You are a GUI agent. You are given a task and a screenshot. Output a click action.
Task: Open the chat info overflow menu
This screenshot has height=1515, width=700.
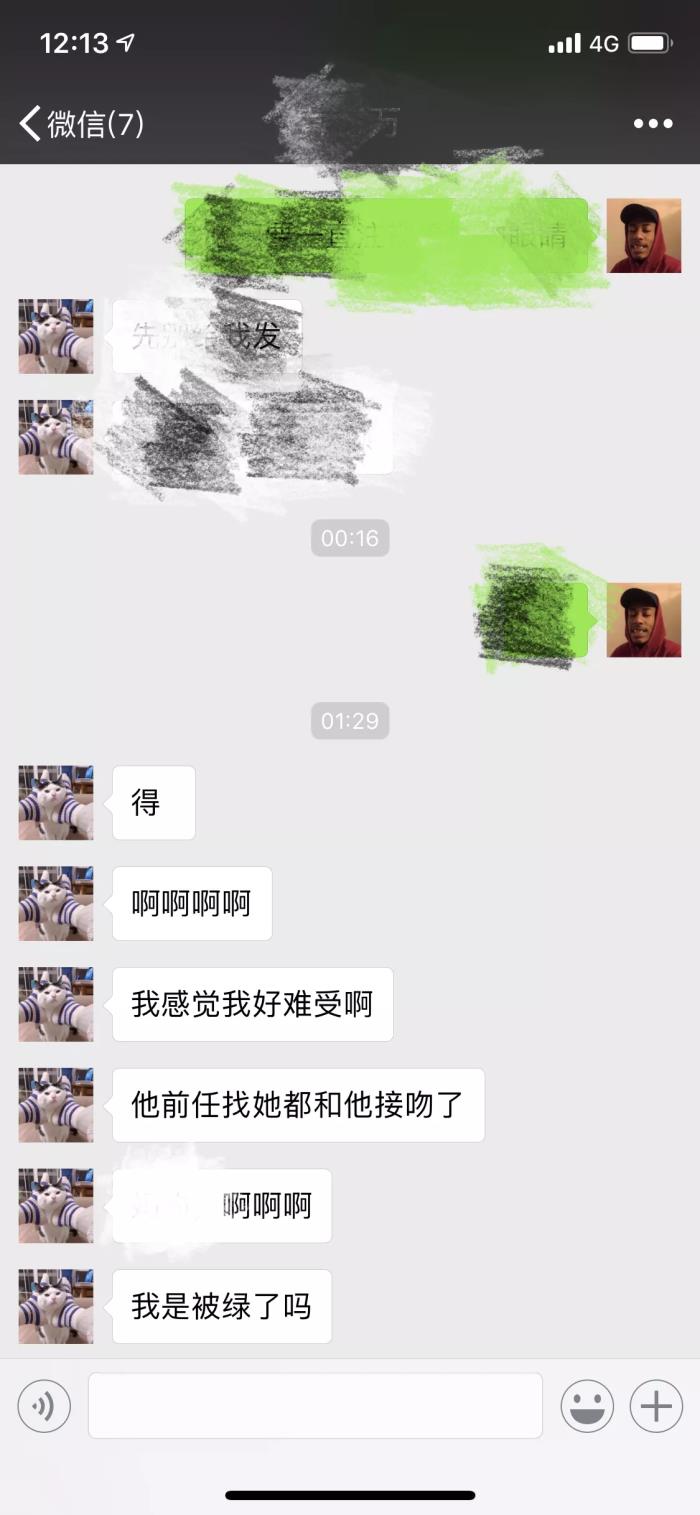(653, 124)
